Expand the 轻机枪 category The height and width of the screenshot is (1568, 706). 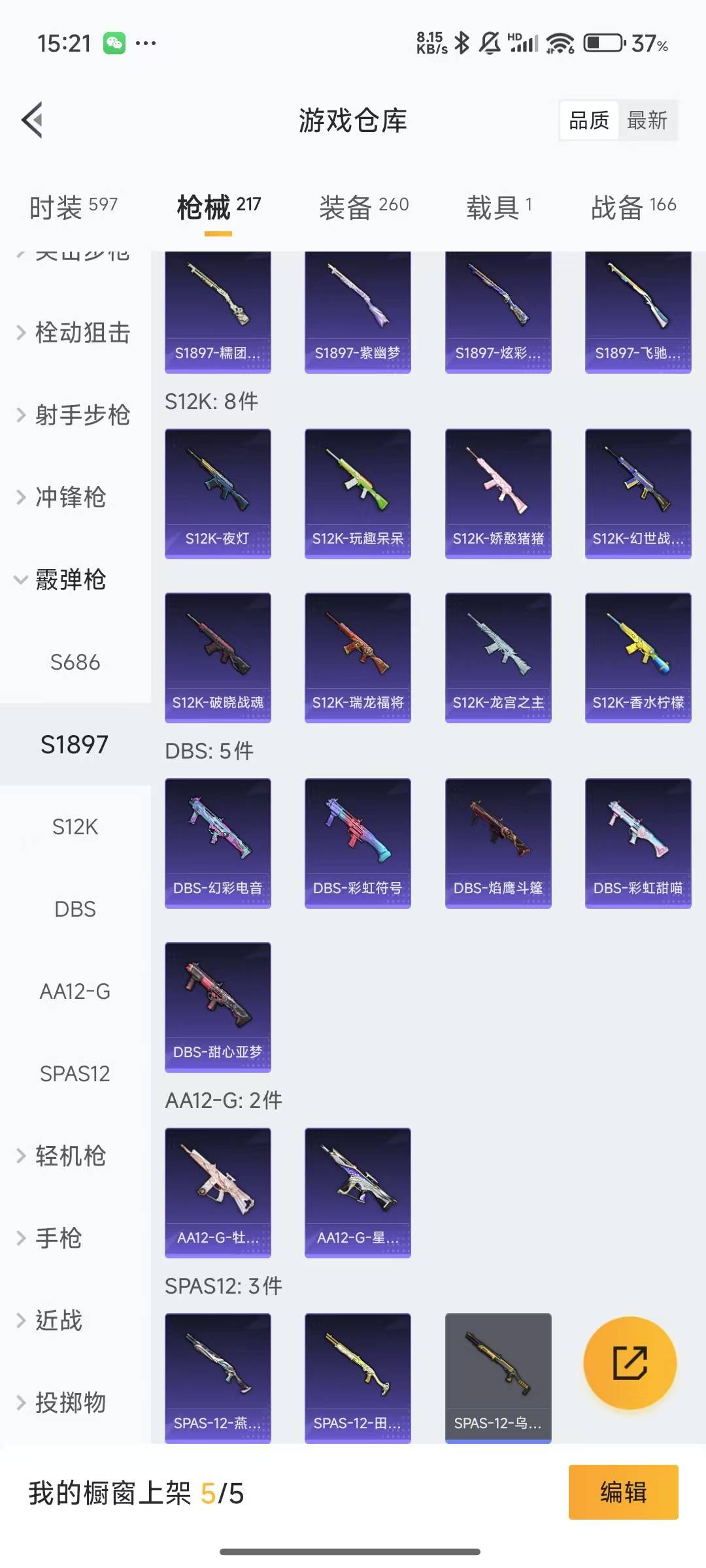(71, 1156)
